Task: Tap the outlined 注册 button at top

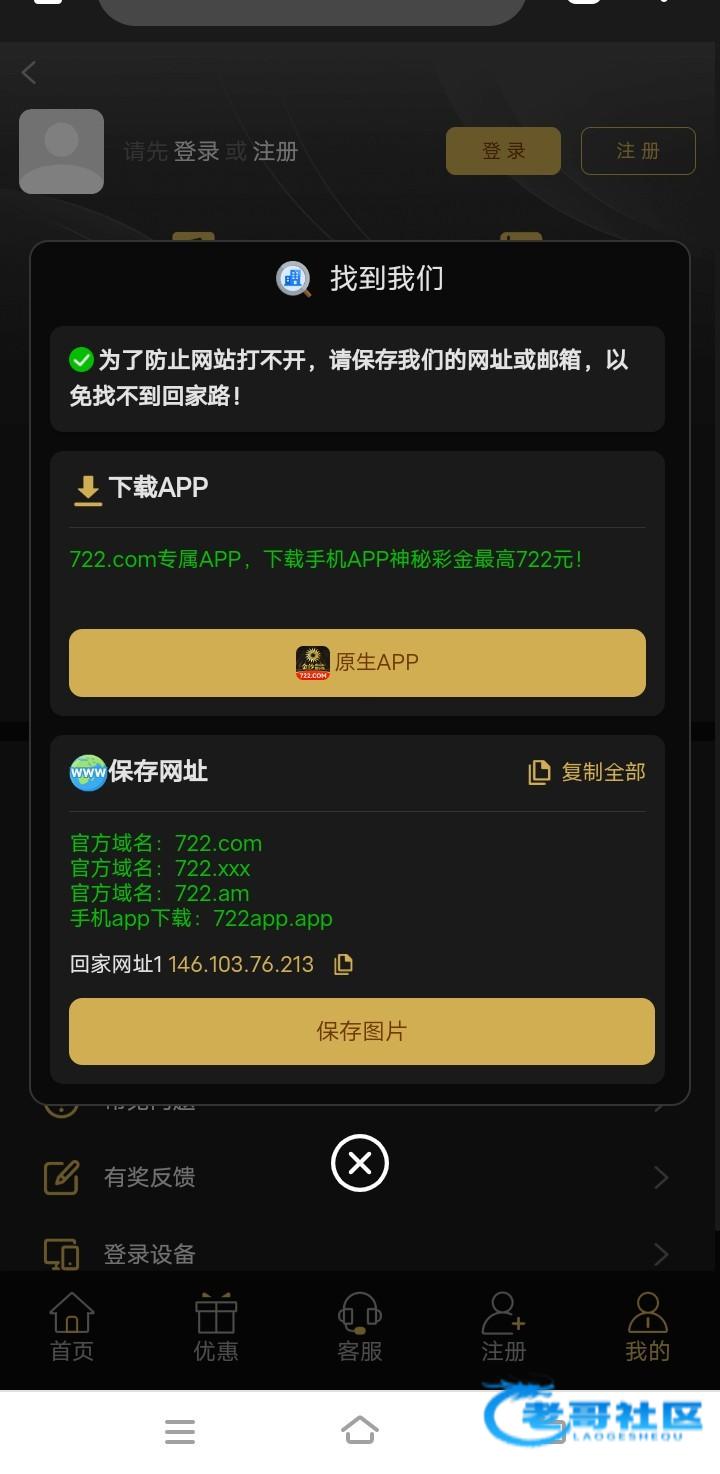Action: click(x=638, y=151)
